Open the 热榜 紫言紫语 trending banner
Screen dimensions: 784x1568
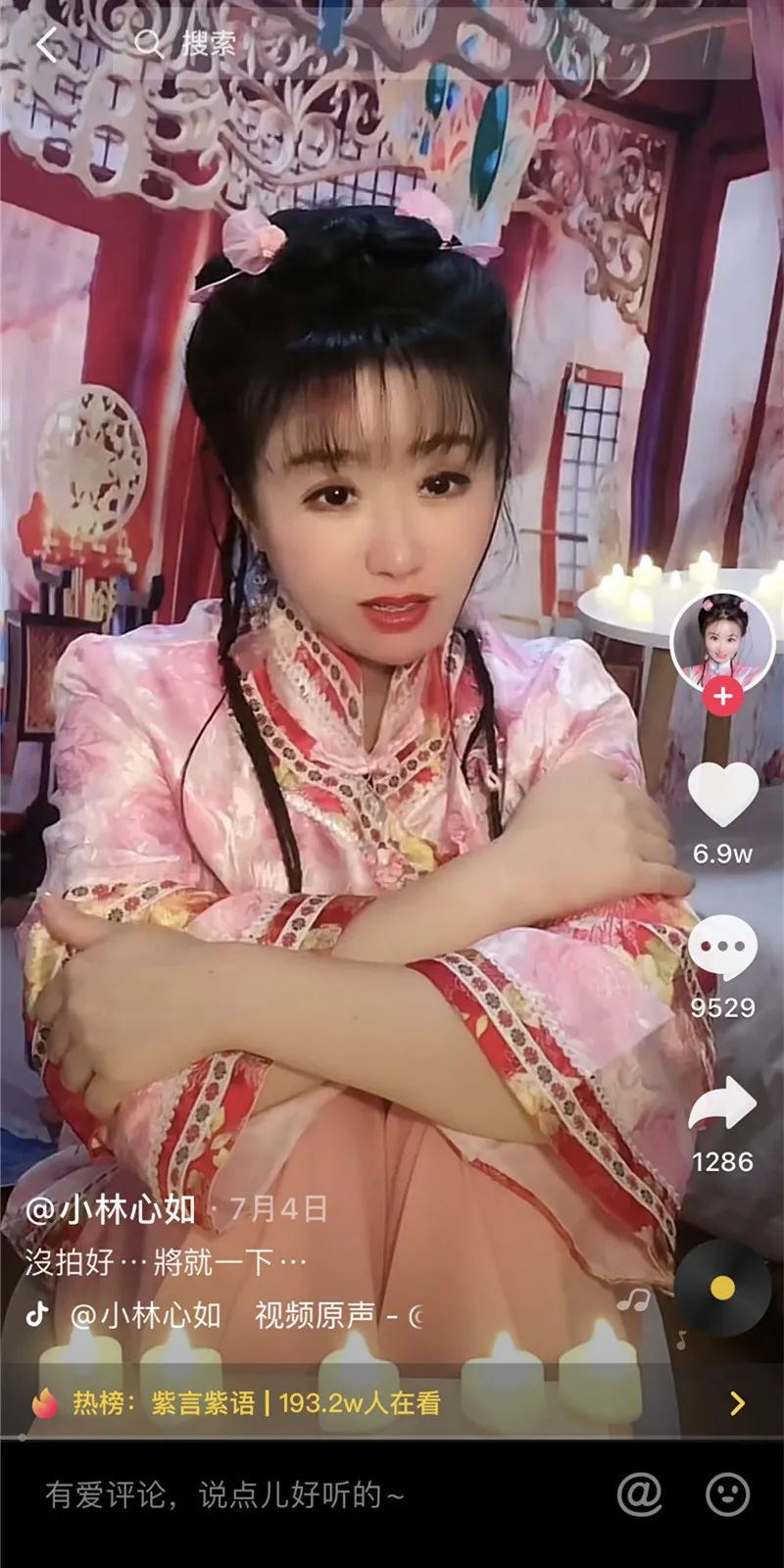pos(392,1403)
